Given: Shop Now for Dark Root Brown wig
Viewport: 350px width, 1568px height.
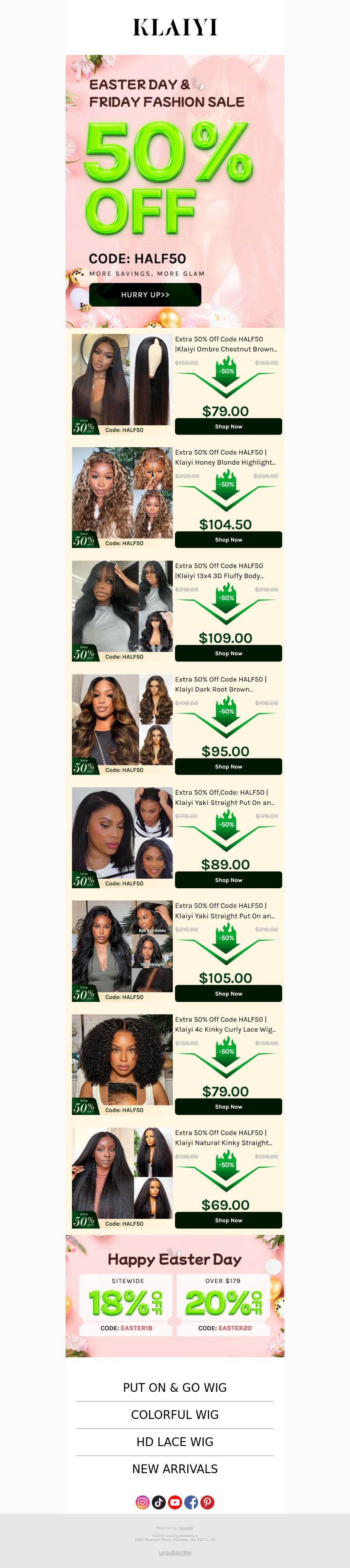Looking at the screenshot, I should click(x=228, y=766).
